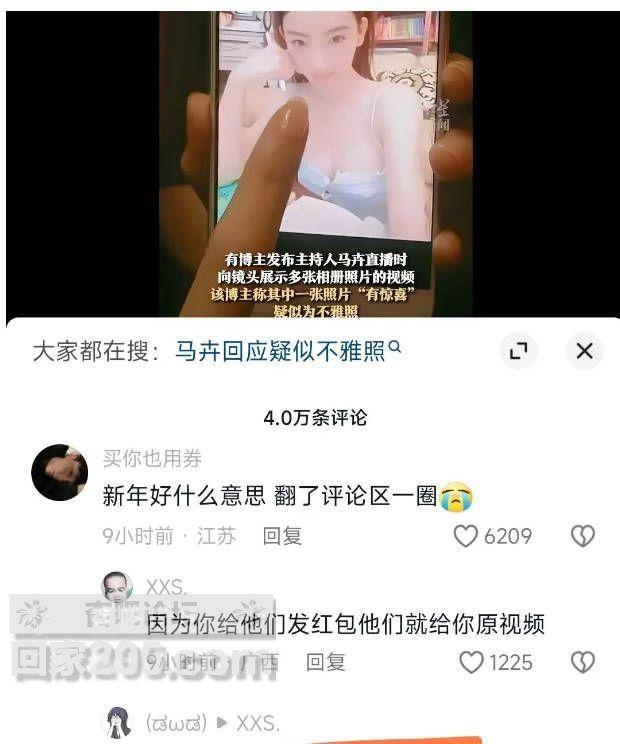
Task: Dislike 买你也用券's comment
Action: click(582, 536)
